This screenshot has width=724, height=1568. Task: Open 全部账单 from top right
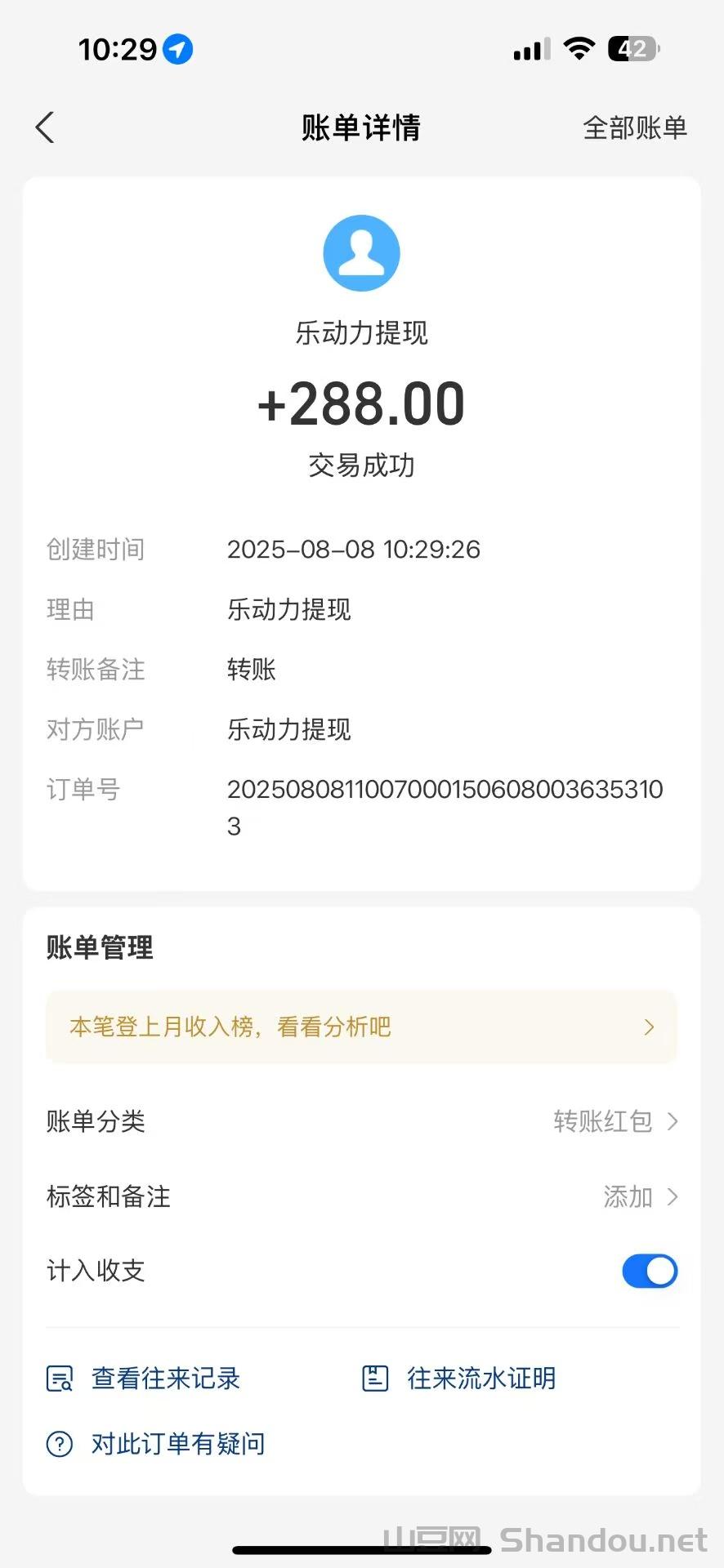pyautogui.click(x=634, y=127)
